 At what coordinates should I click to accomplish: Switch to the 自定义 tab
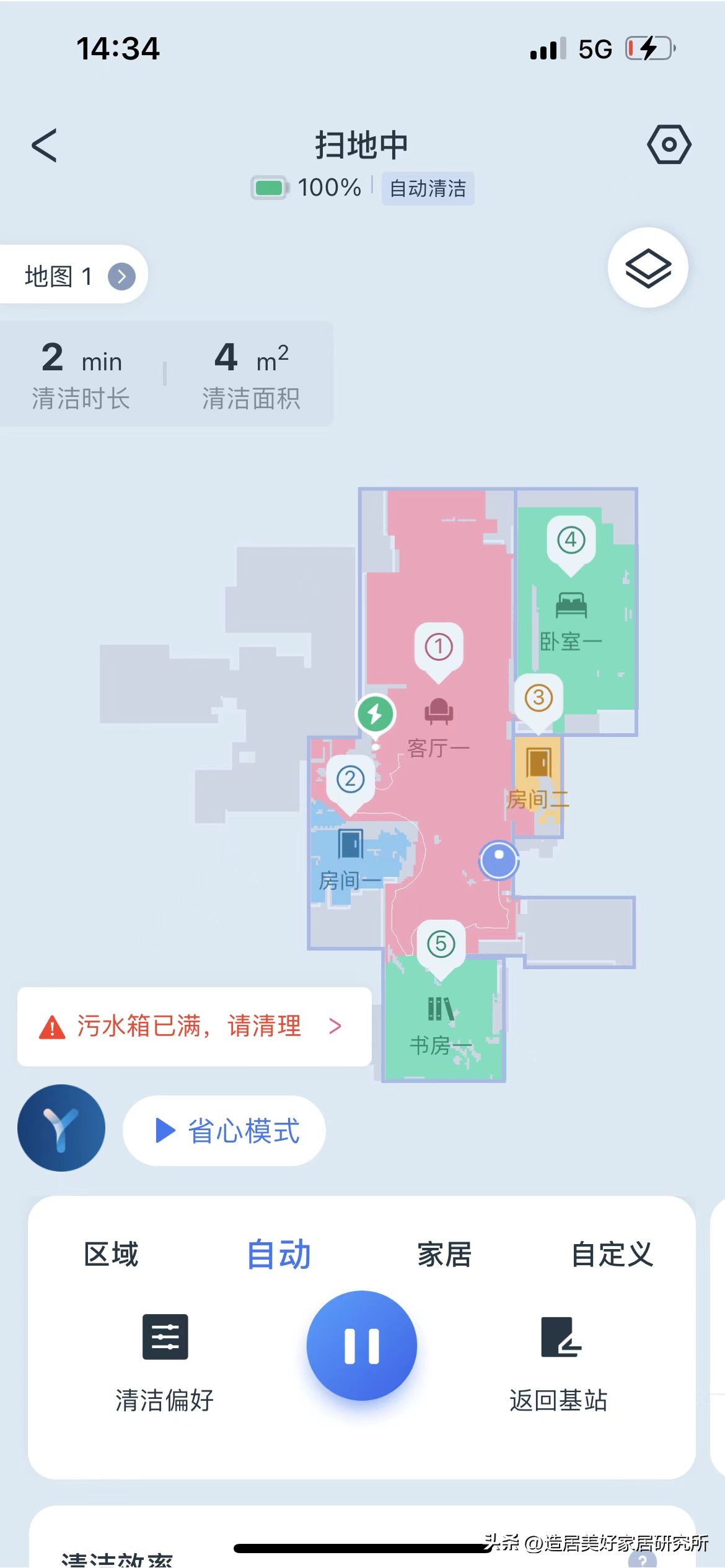(x=612, y=1254)
